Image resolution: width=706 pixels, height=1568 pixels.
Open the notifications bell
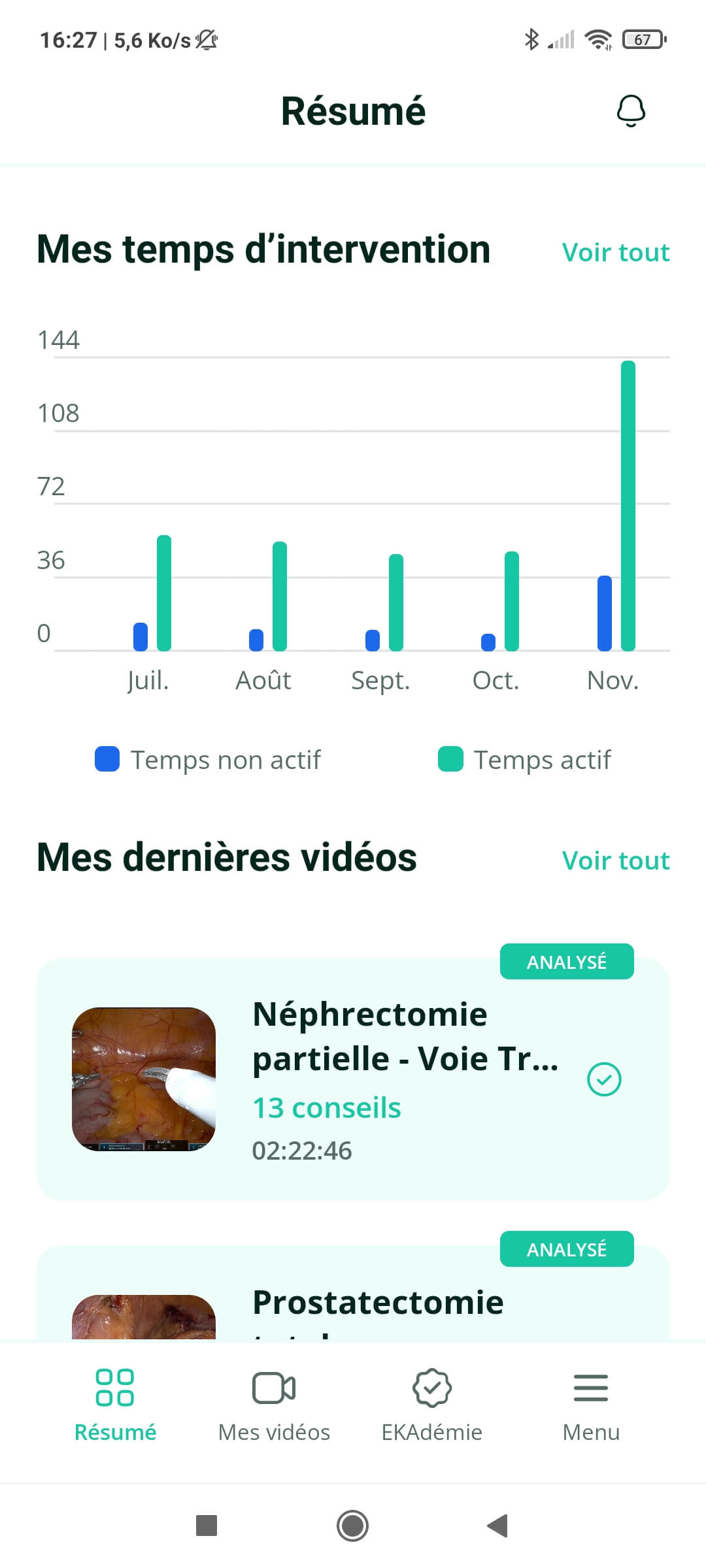(631, 110)
